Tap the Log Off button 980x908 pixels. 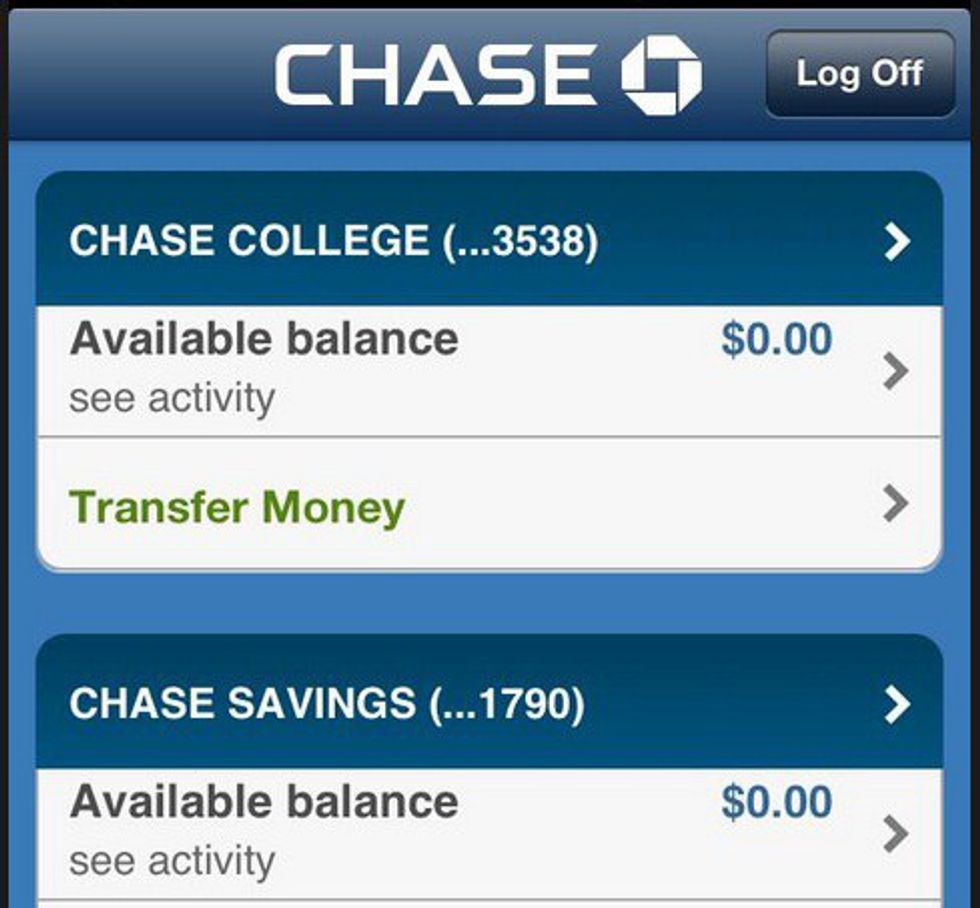(x=859, y=74)
